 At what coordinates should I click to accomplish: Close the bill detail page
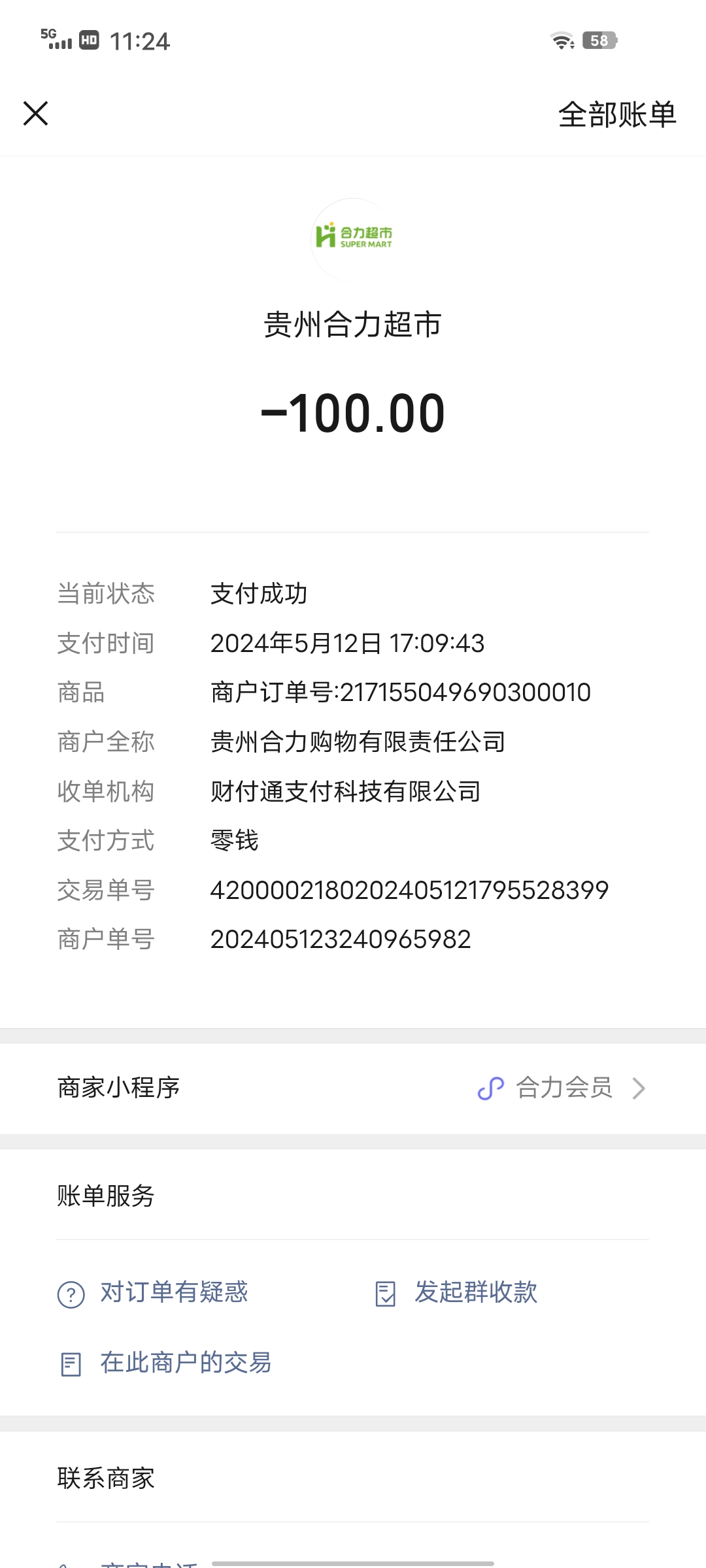click(x=36, y=114)
